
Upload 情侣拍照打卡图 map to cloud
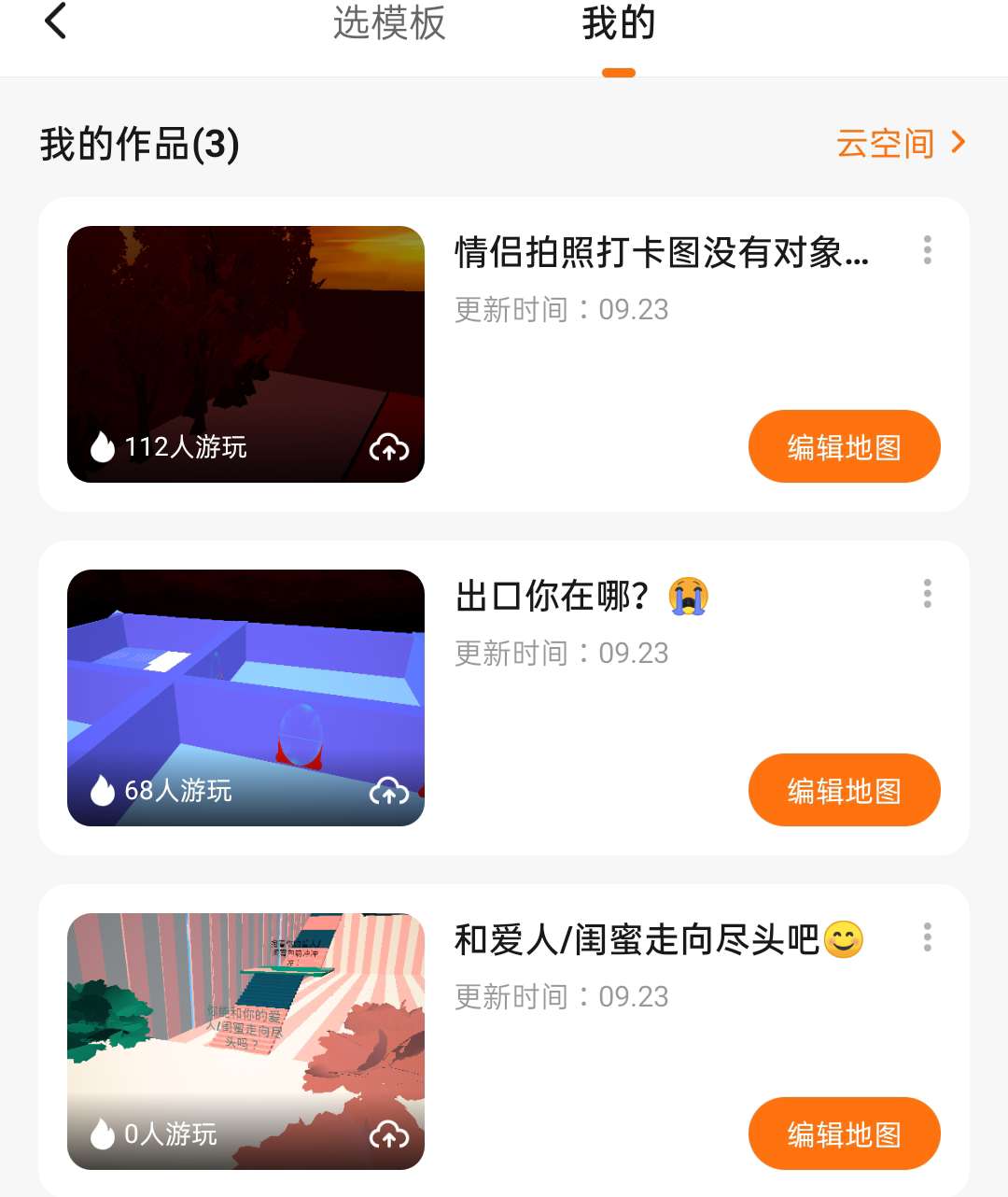coord(389,448)
